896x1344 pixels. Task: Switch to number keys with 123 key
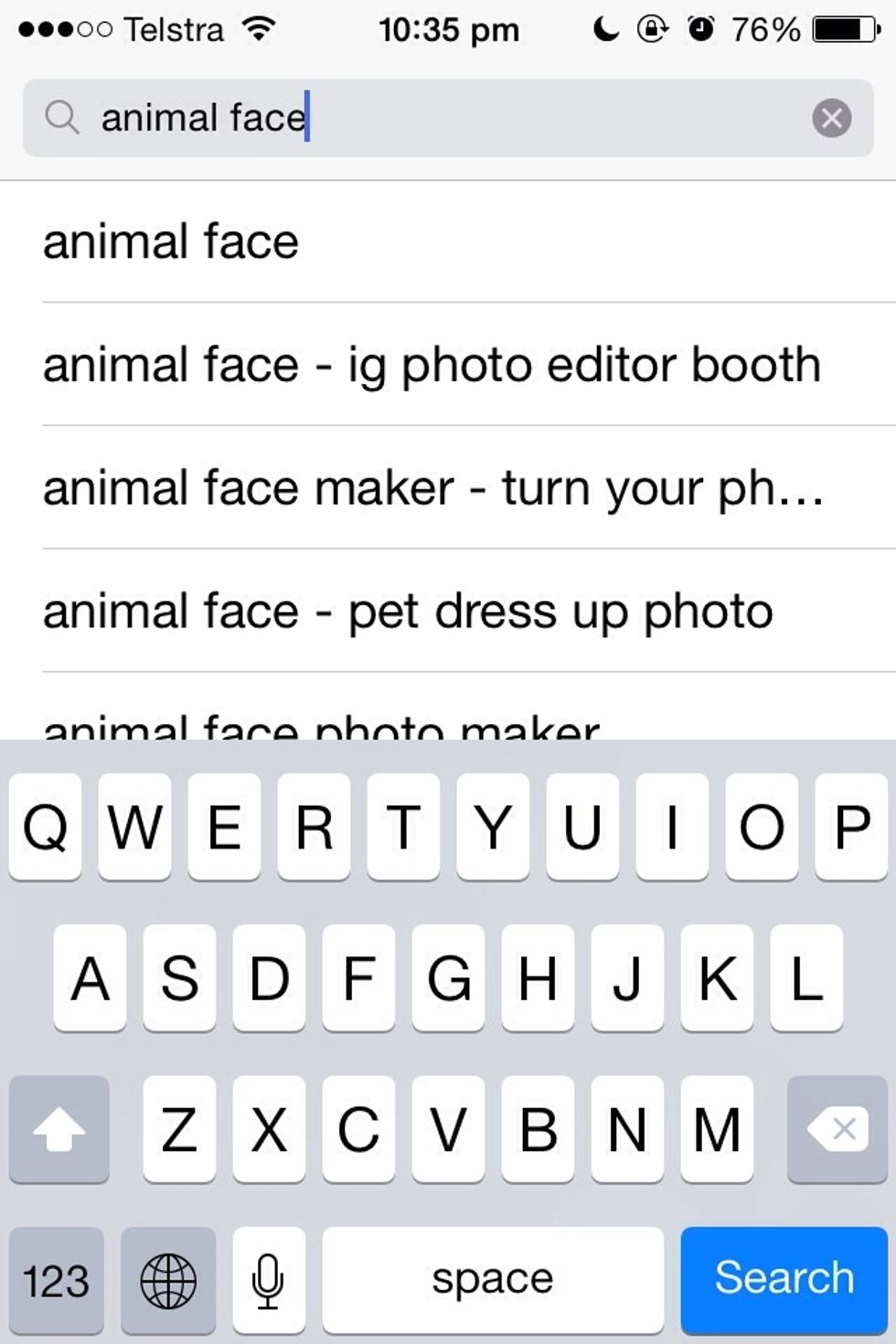(57, 1279)
